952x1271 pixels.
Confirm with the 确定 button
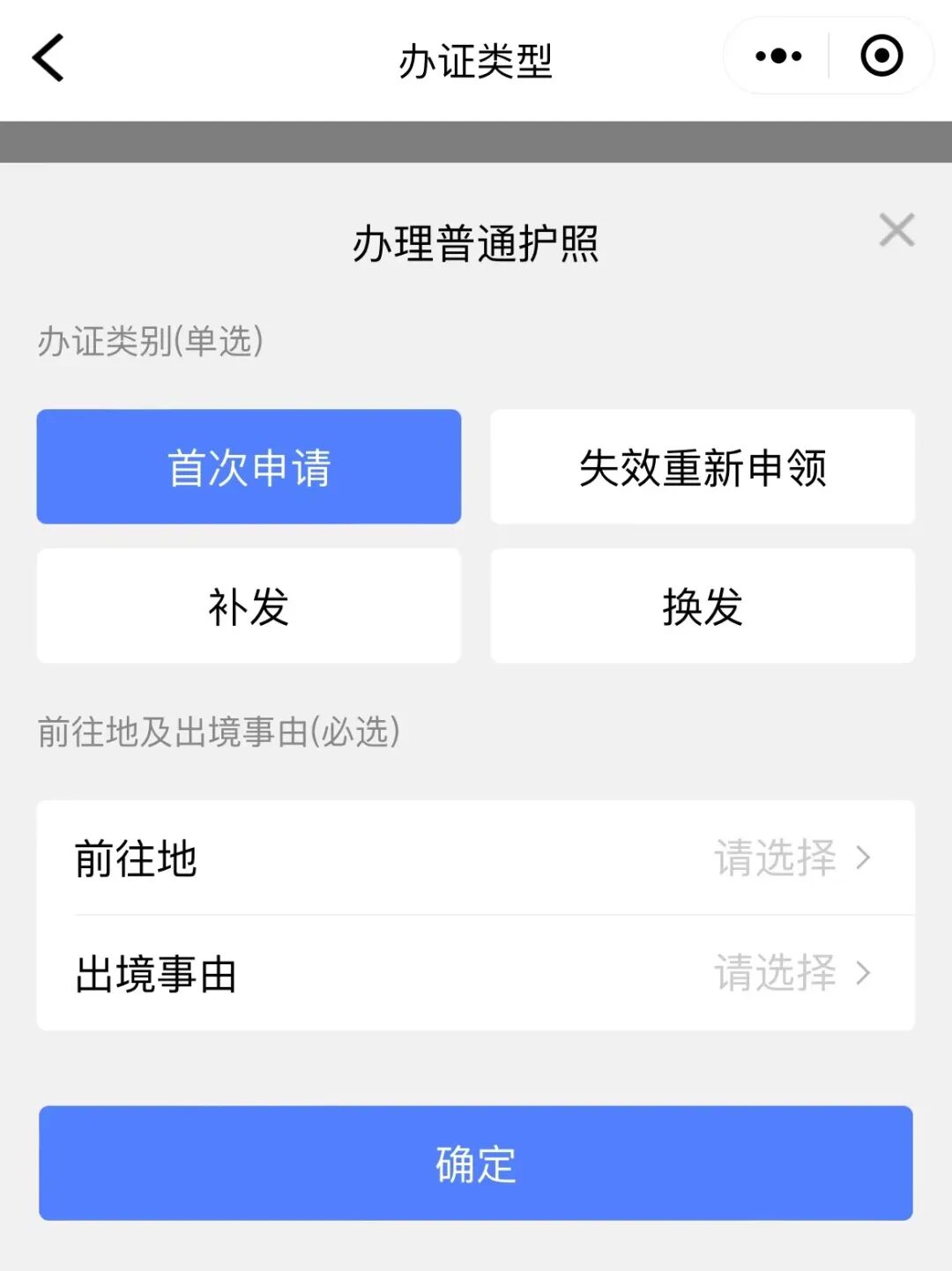point(476,1163)
